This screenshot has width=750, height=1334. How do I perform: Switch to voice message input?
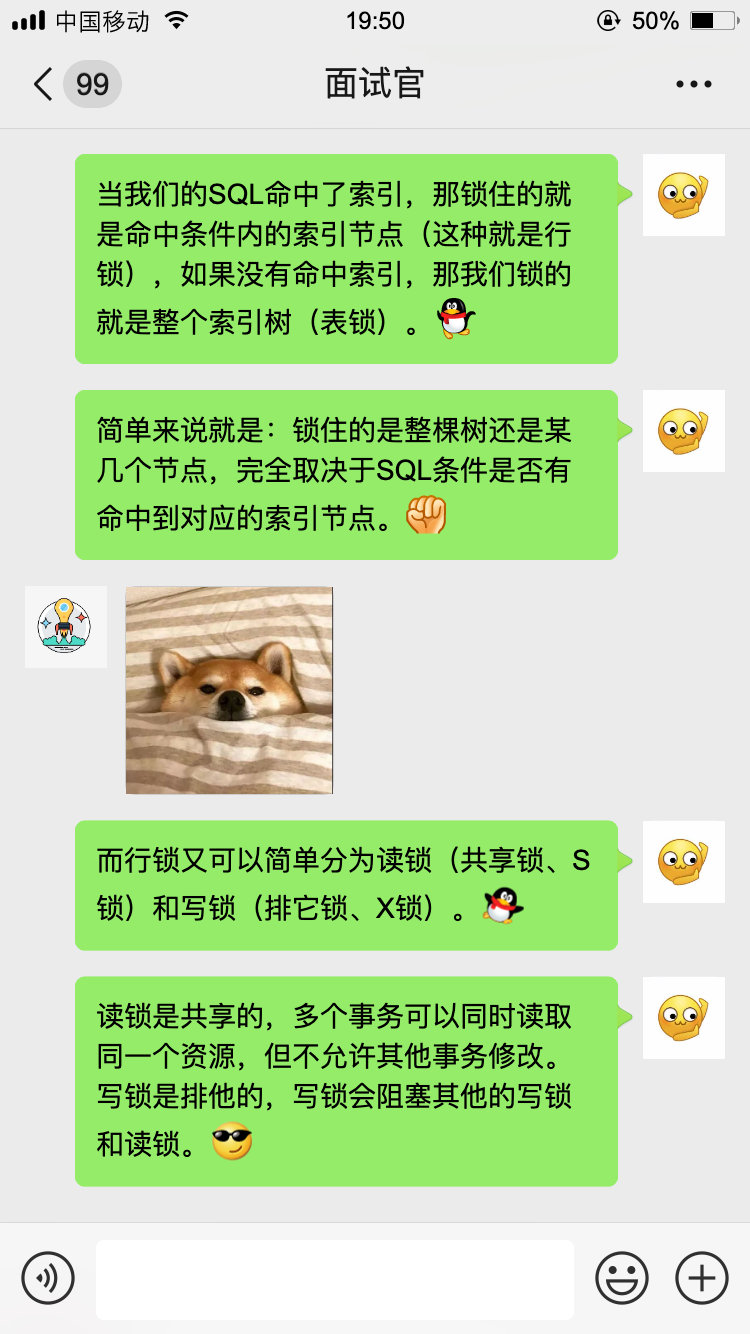point(48,1278)
